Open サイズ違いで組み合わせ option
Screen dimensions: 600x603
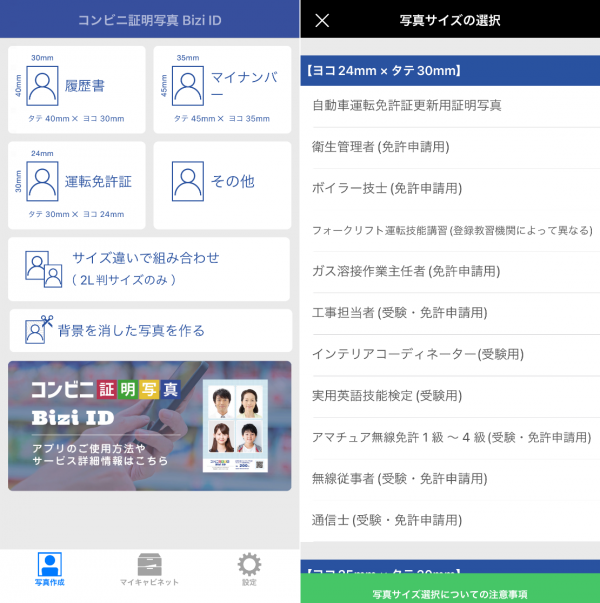pyautogui.click(x=149, y=269)
